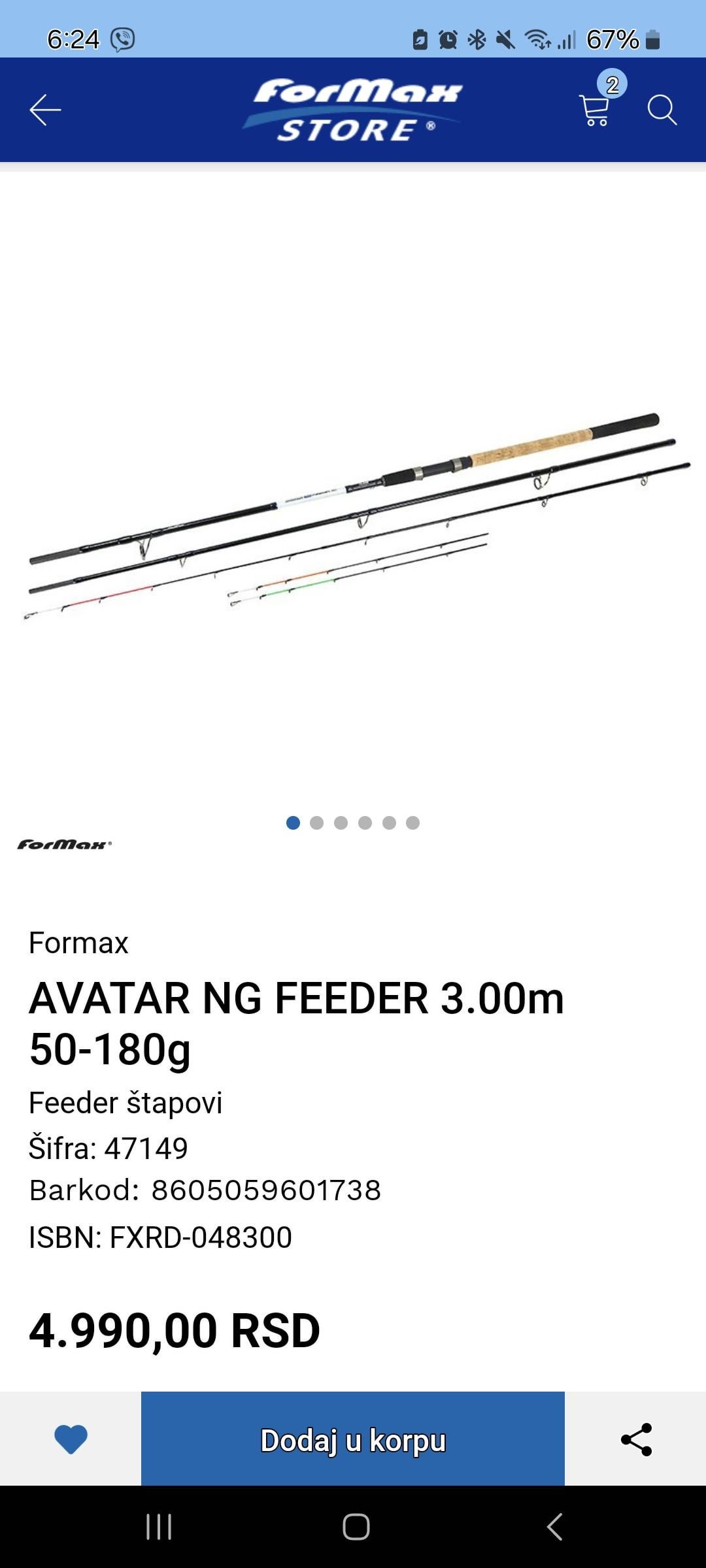Open the search icon
This screenshot has width=706, height=1568.
[662, 110]
